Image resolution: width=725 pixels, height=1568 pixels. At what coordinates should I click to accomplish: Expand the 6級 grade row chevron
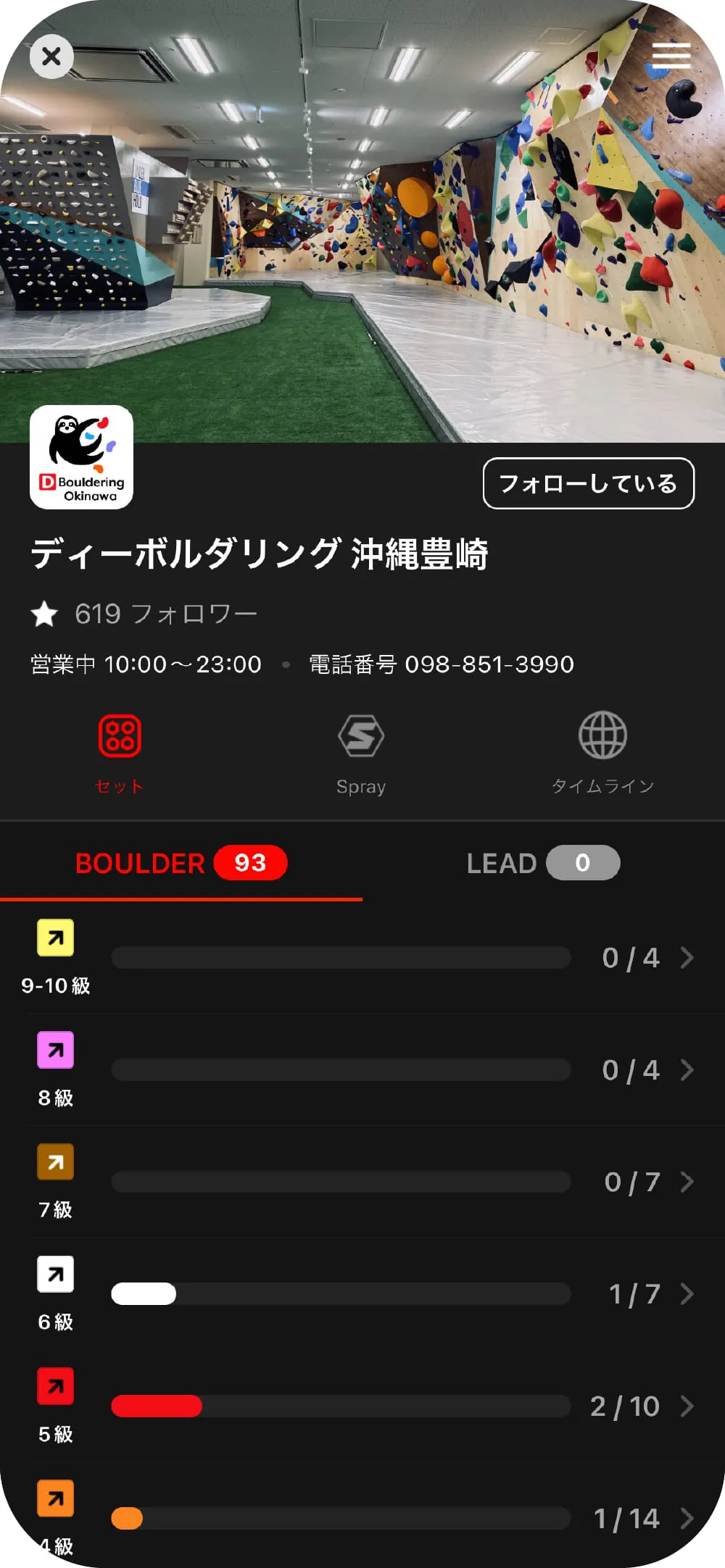click(687, 1294)
